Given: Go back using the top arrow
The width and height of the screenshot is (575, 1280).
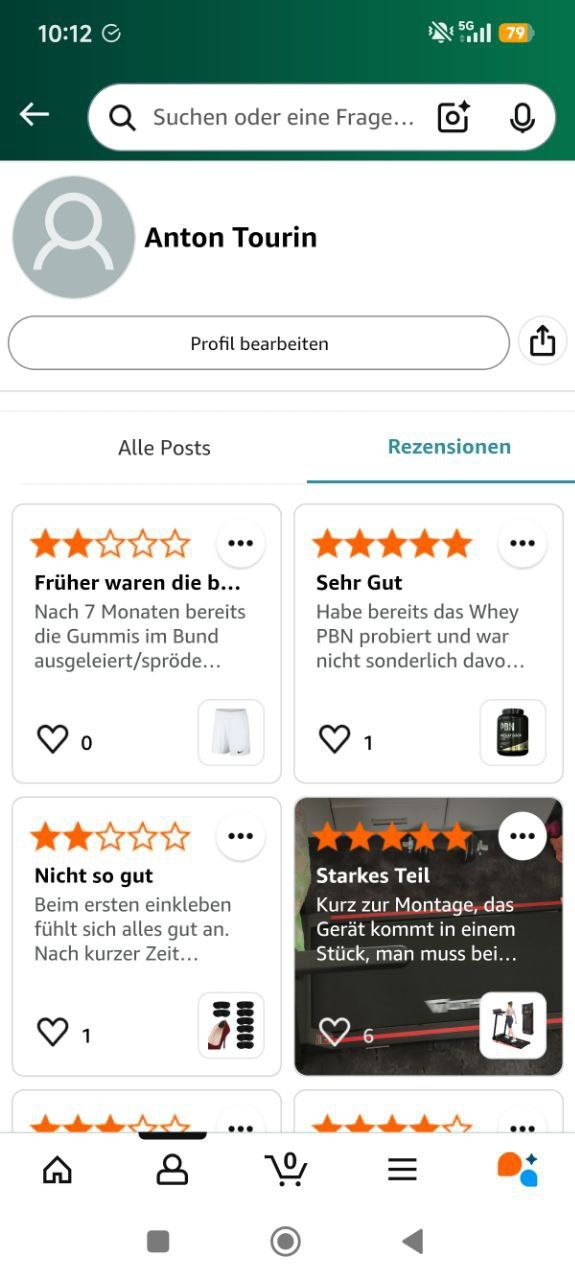Looking at the screenshot, I should 34,115.
